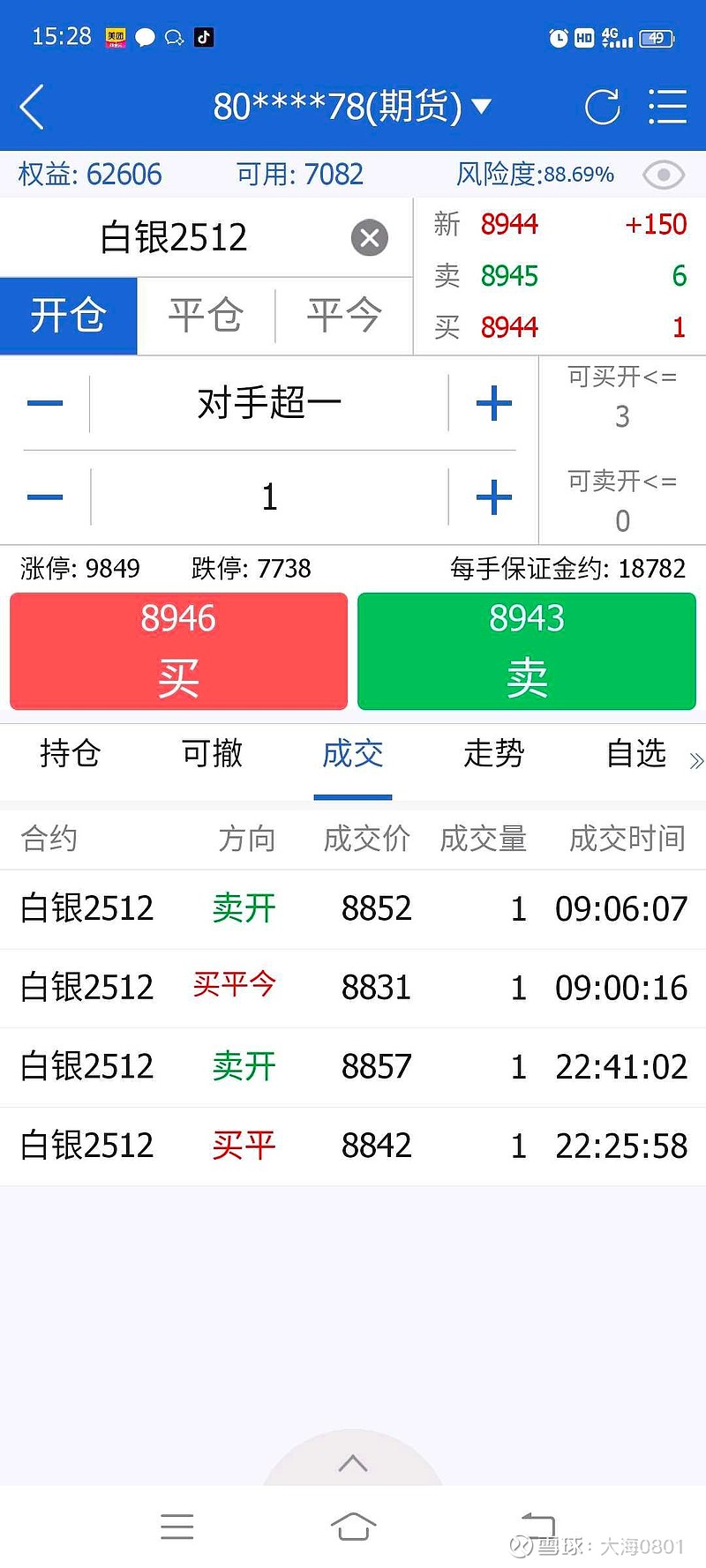Open the 持仓 positions tab

coord(70,755)
